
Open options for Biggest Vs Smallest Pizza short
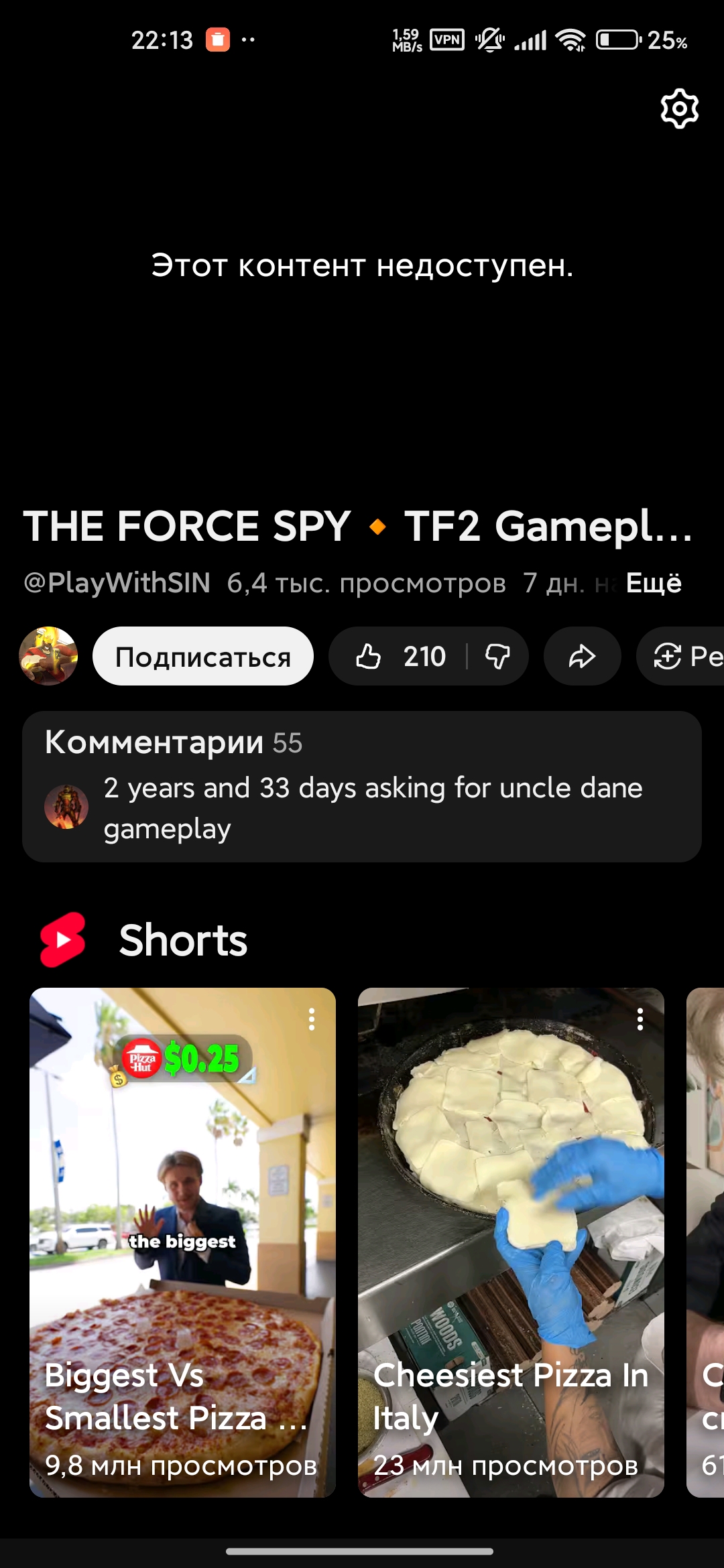(312, 1019)
